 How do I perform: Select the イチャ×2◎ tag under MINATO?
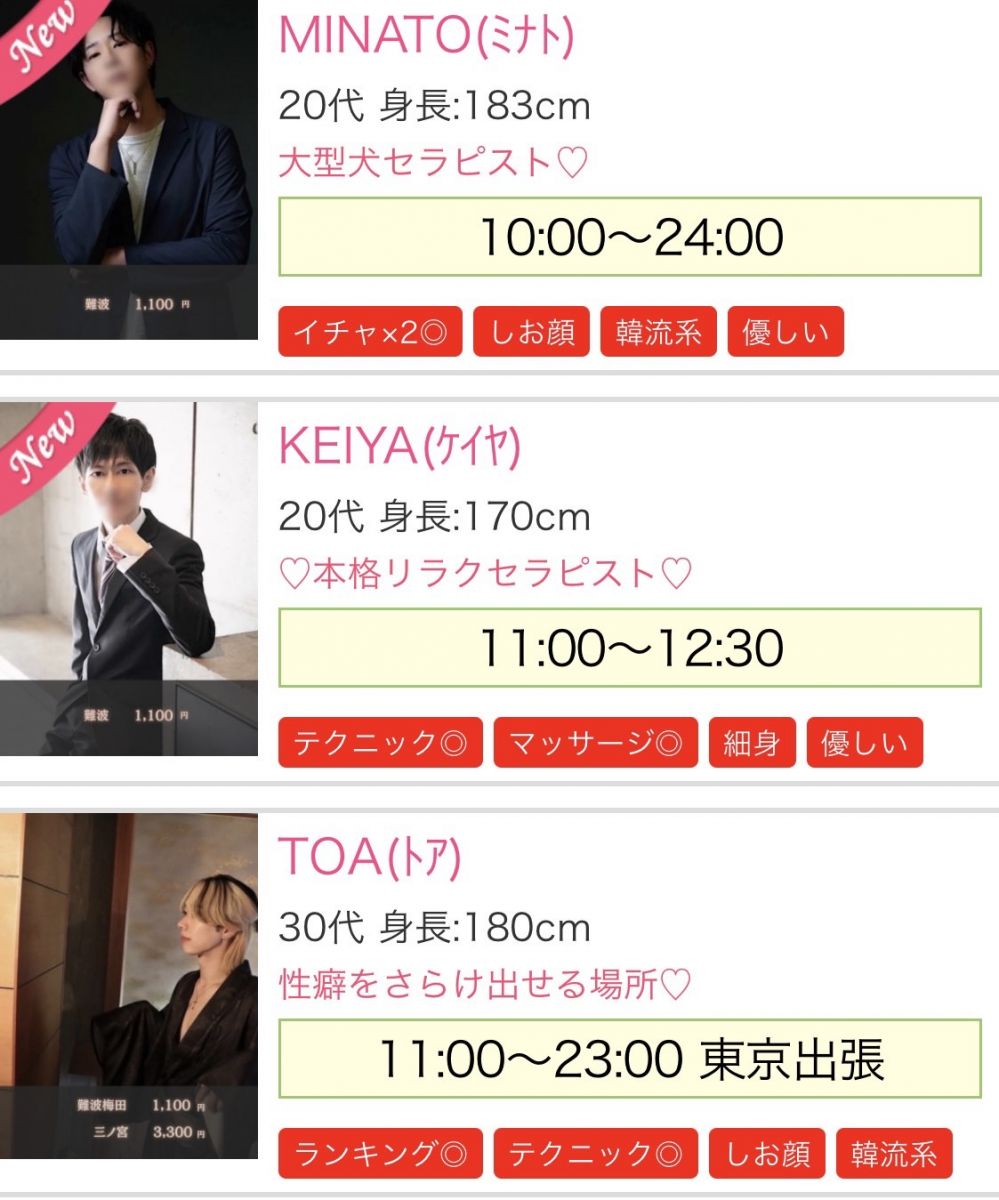coord(370,333)
